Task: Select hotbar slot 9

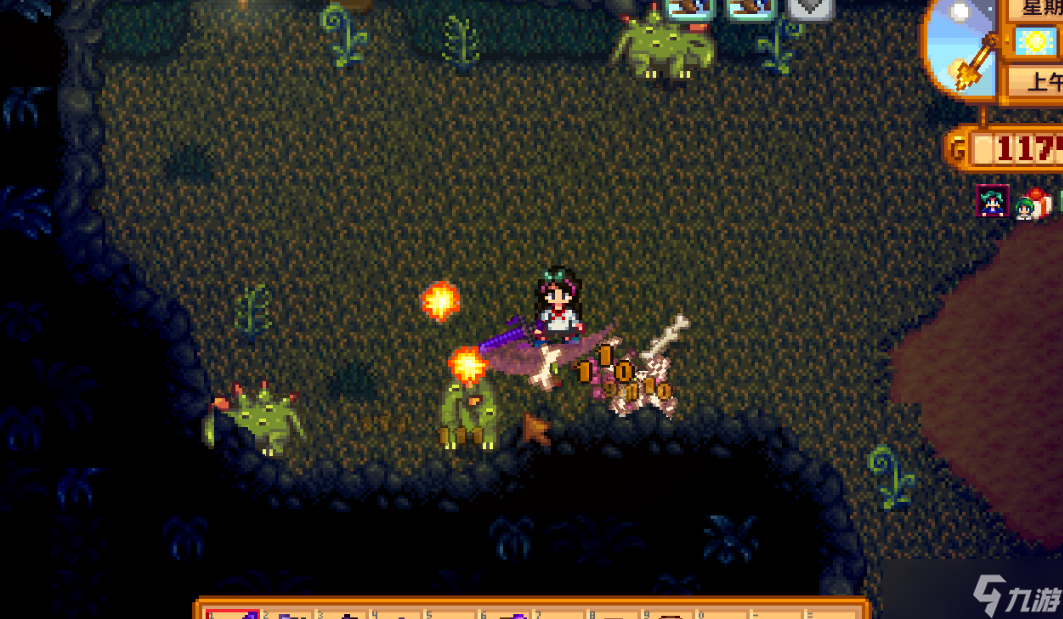Action: coord(668,613)
